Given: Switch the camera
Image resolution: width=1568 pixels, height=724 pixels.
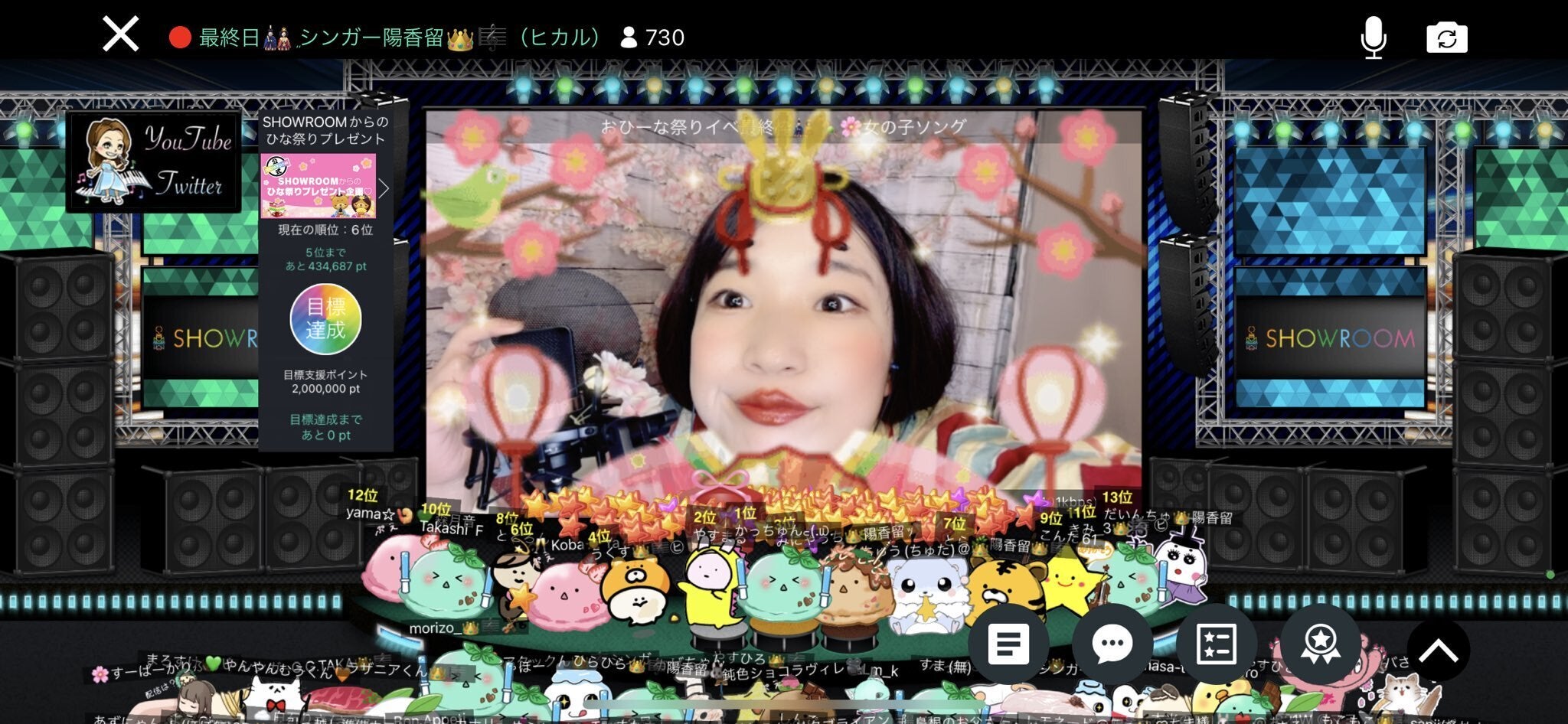Looking at the screenshot, I should coord(1446,38).
